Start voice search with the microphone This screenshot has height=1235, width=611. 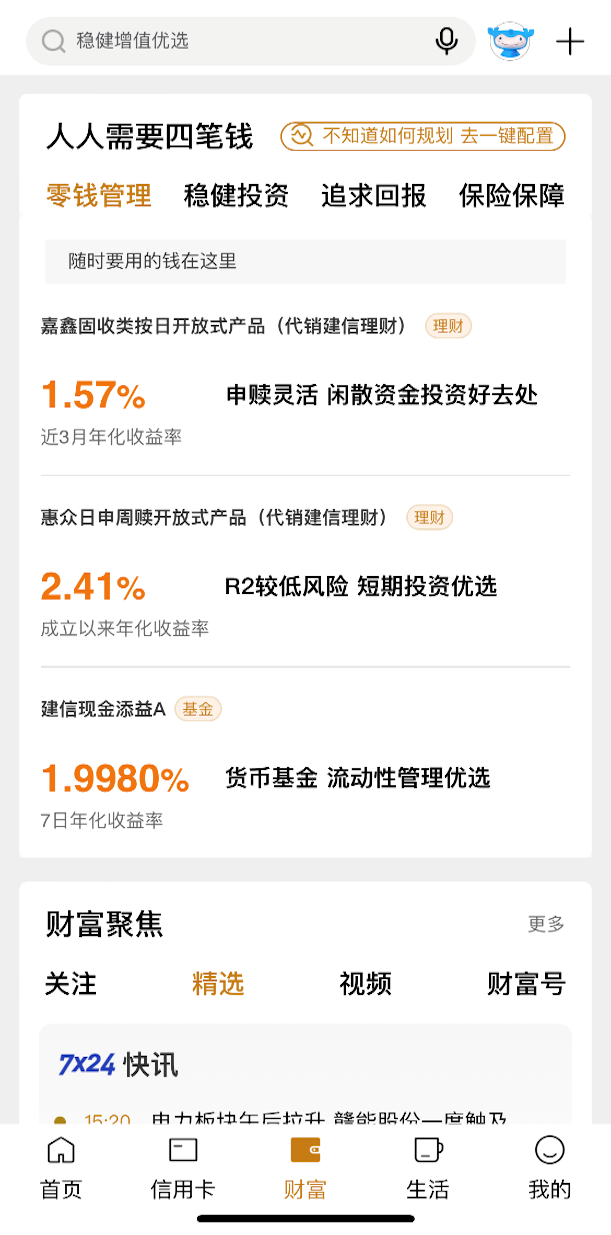click(x=447, y=41)
